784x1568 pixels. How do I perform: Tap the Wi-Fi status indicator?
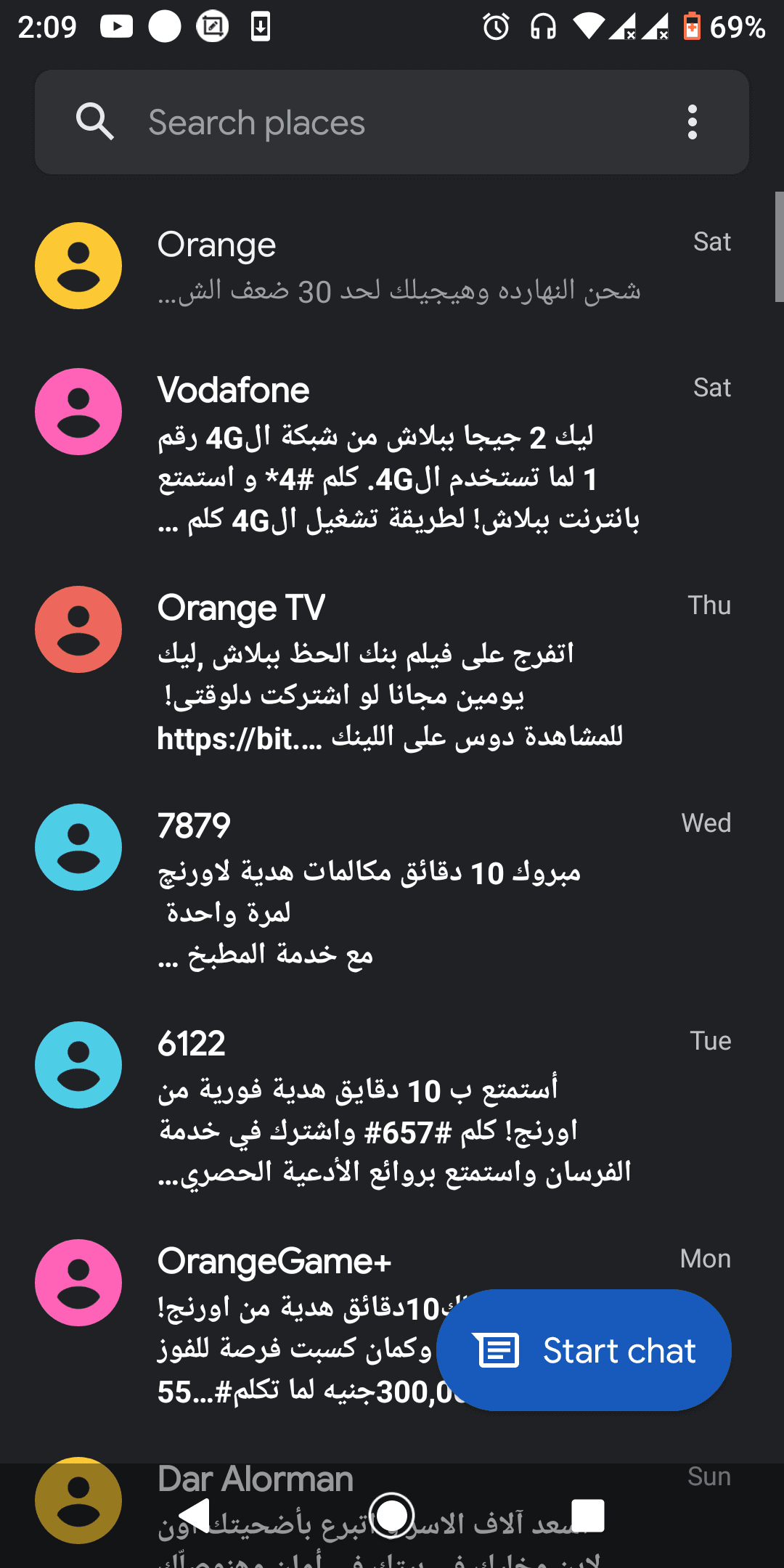(x=589, y=28)
